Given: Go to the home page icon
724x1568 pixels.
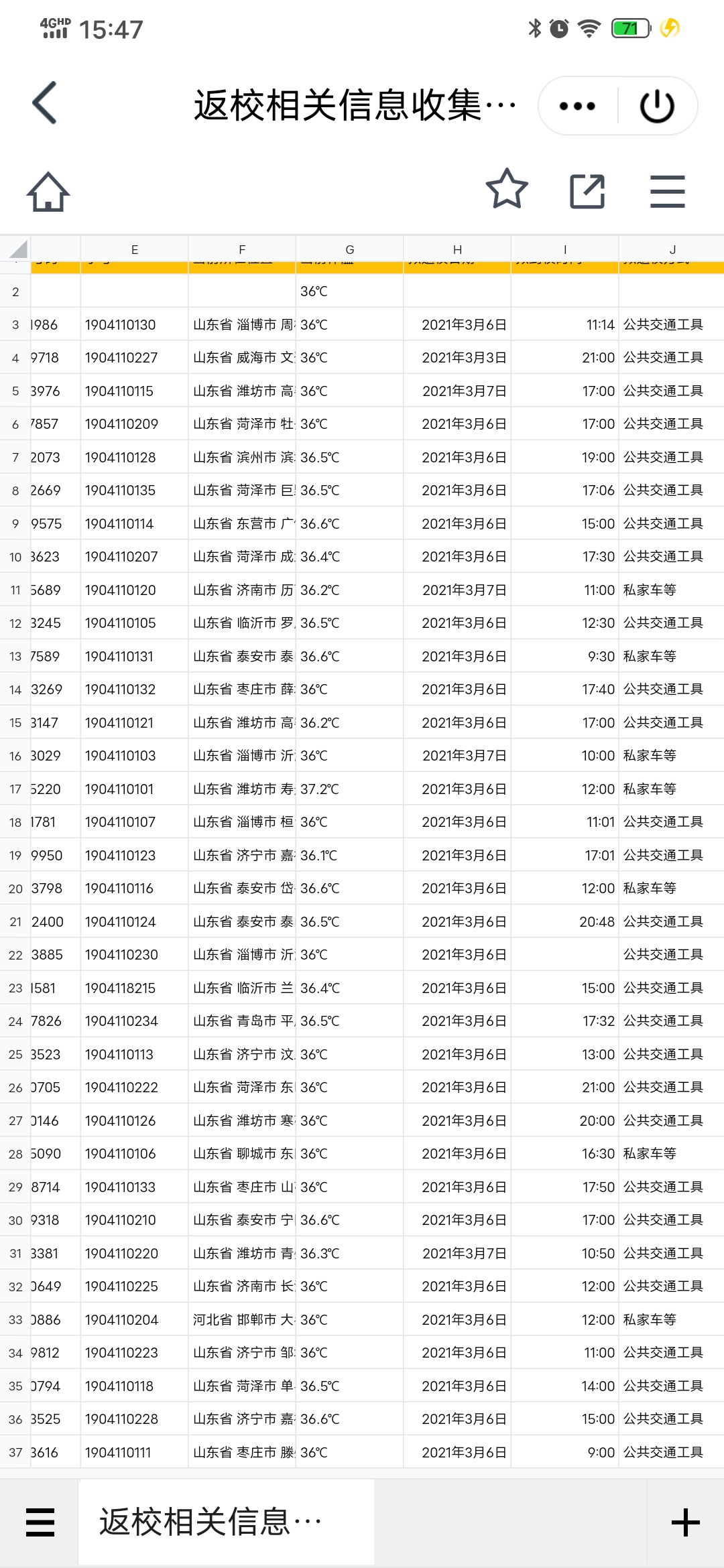Looking at the screenshot, I should [x=48, y=192].
